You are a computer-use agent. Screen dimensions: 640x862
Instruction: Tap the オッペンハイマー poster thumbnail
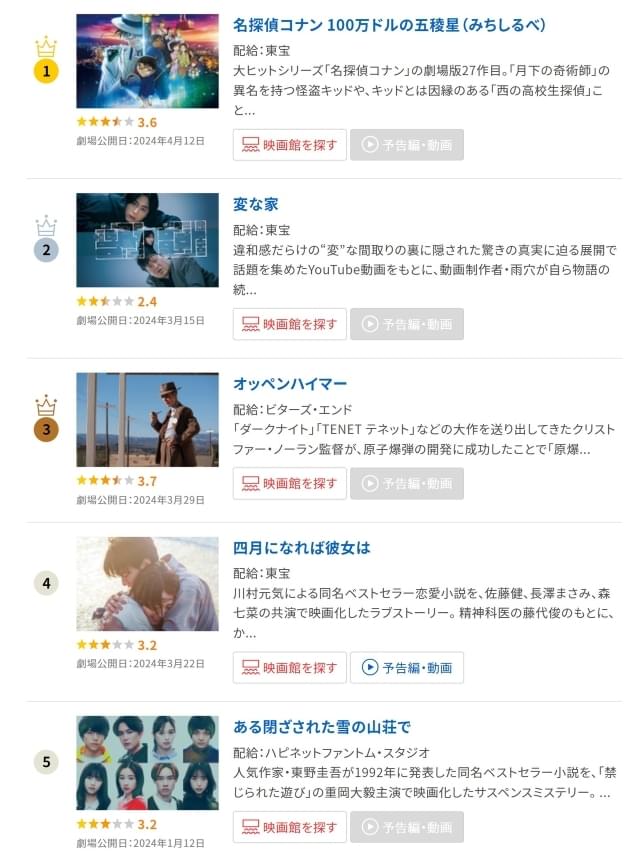(147, 420)
